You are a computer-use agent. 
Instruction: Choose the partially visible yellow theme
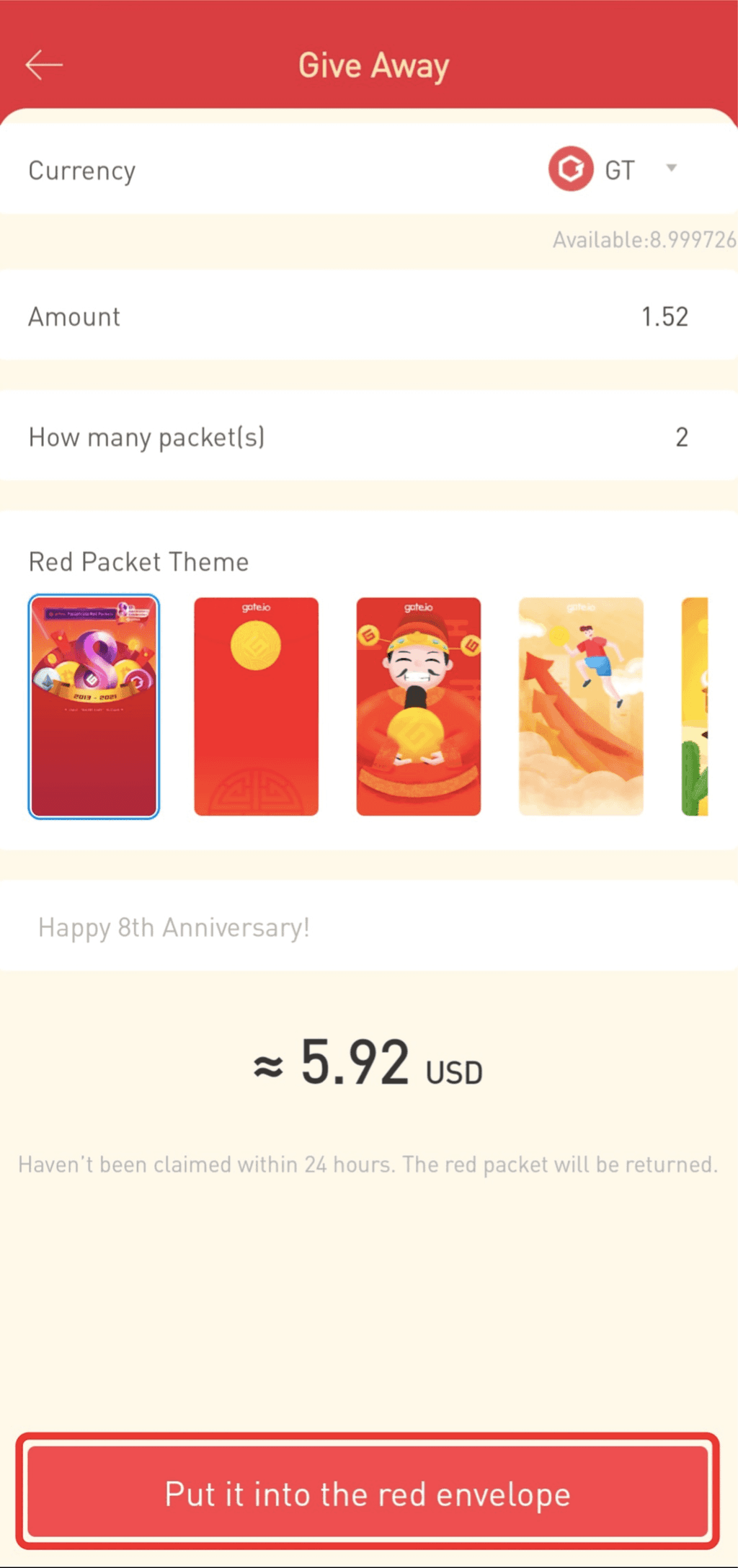coord(695,706)
